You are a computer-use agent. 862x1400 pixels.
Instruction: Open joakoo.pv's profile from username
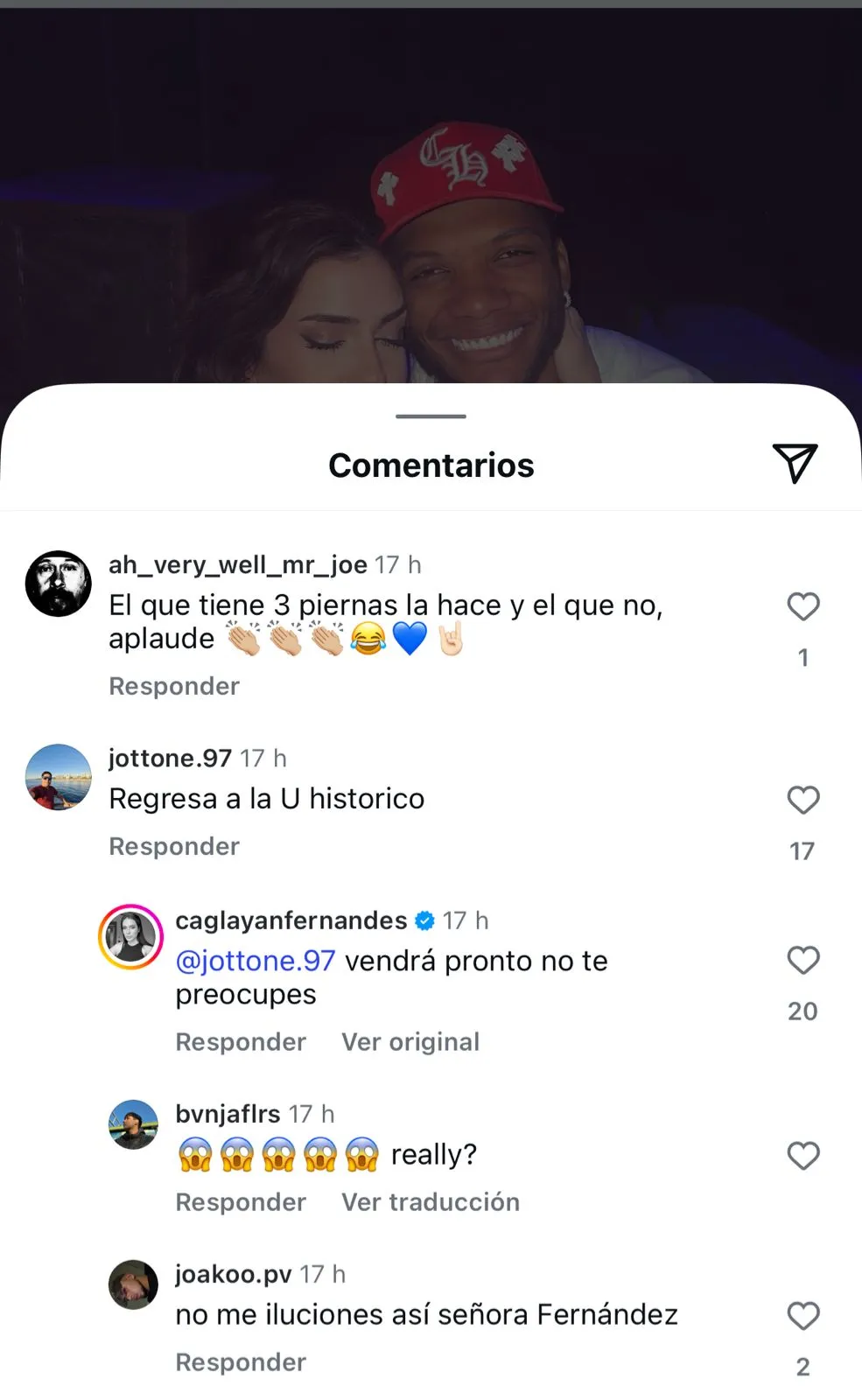tap(233, 1274)
